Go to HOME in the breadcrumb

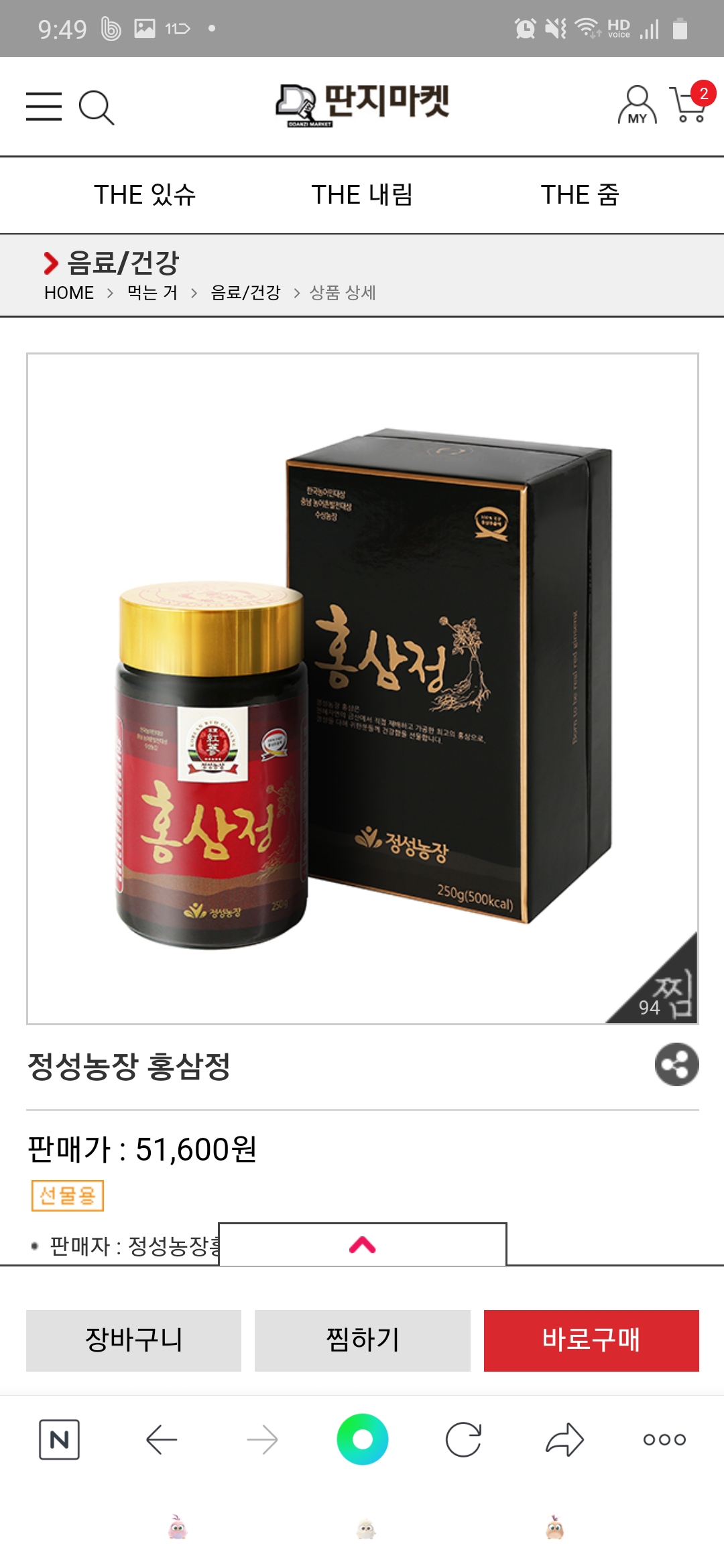pos(69,293)
